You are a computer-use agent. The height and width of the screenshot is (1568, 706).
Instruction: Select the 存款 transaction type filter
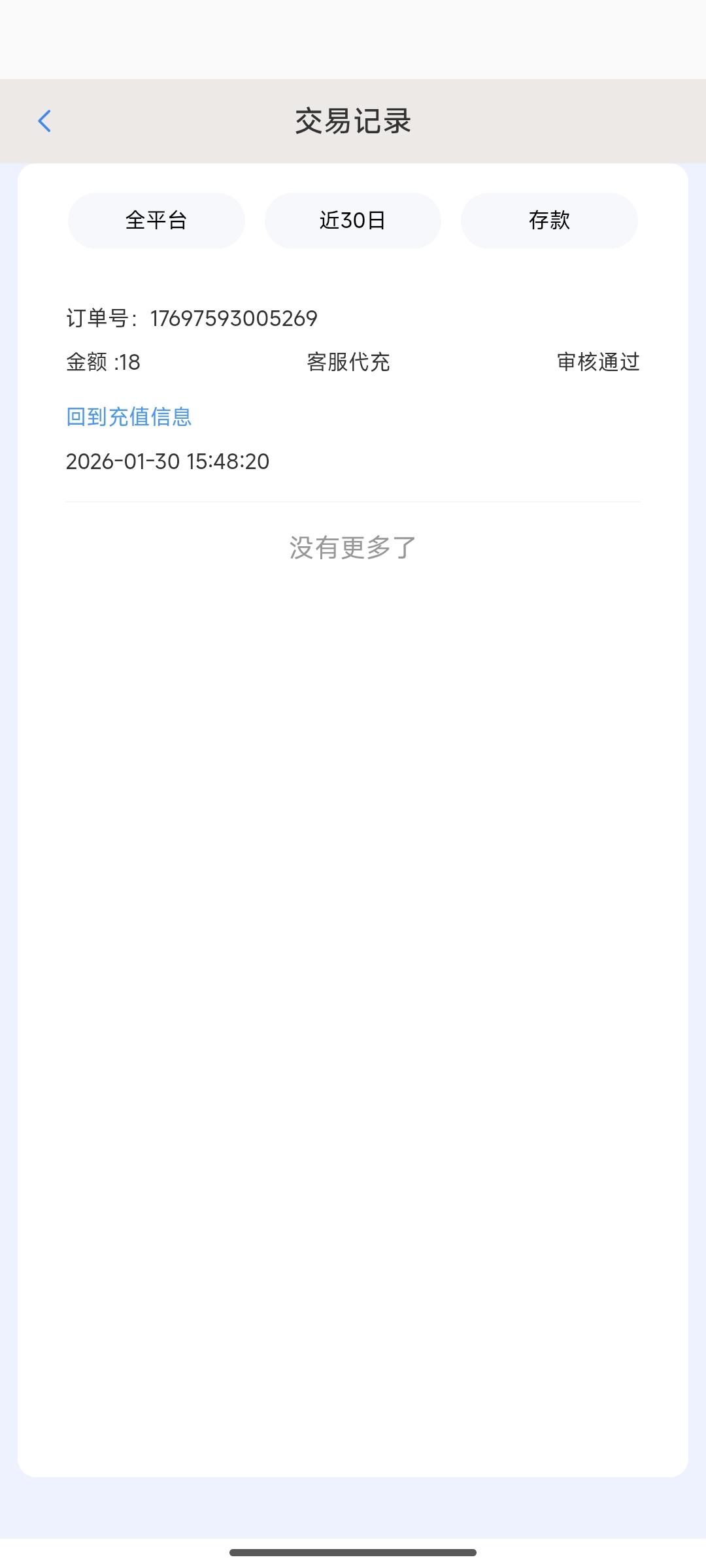coord(549,221)
